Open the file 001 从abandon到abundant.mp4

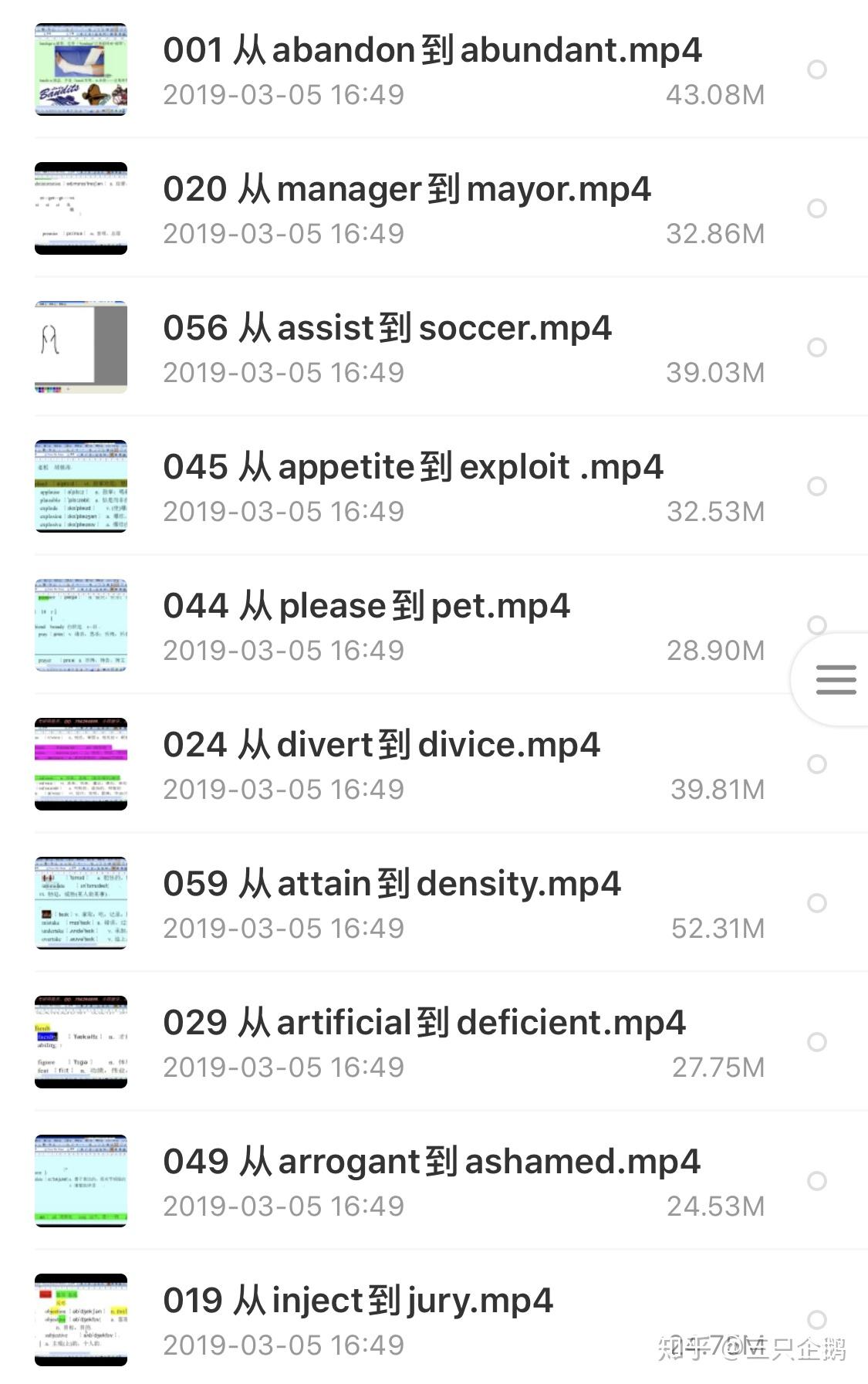432,51
